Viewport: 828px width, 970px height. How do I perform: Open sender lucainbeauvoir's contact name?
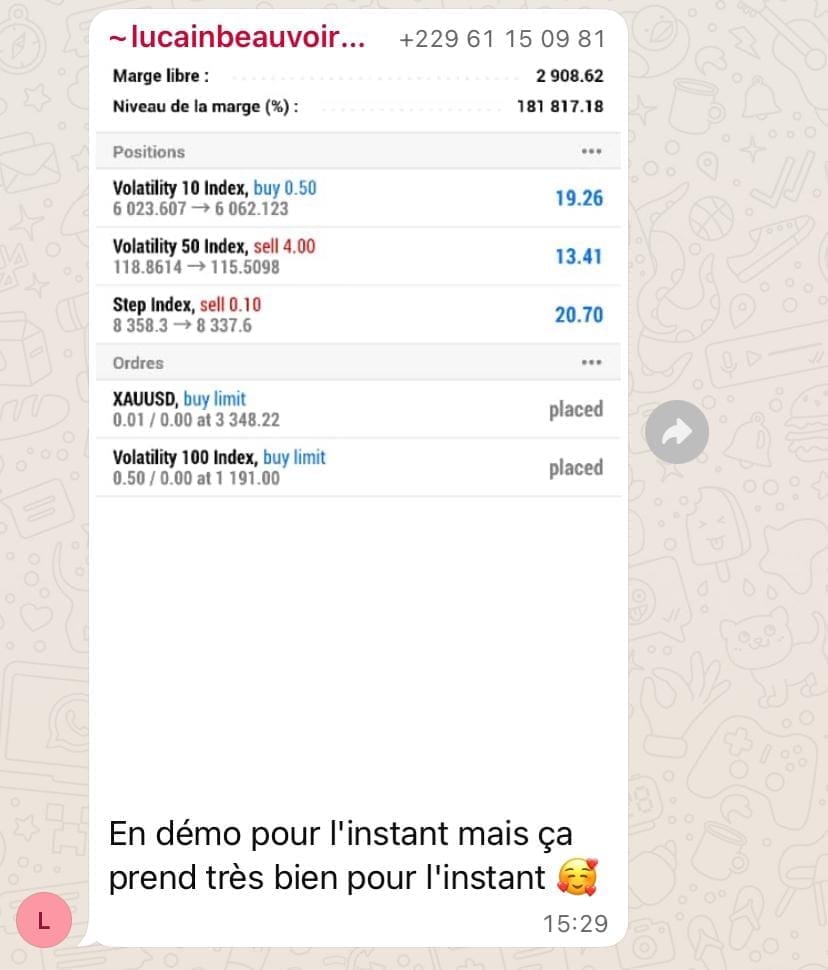236,39
